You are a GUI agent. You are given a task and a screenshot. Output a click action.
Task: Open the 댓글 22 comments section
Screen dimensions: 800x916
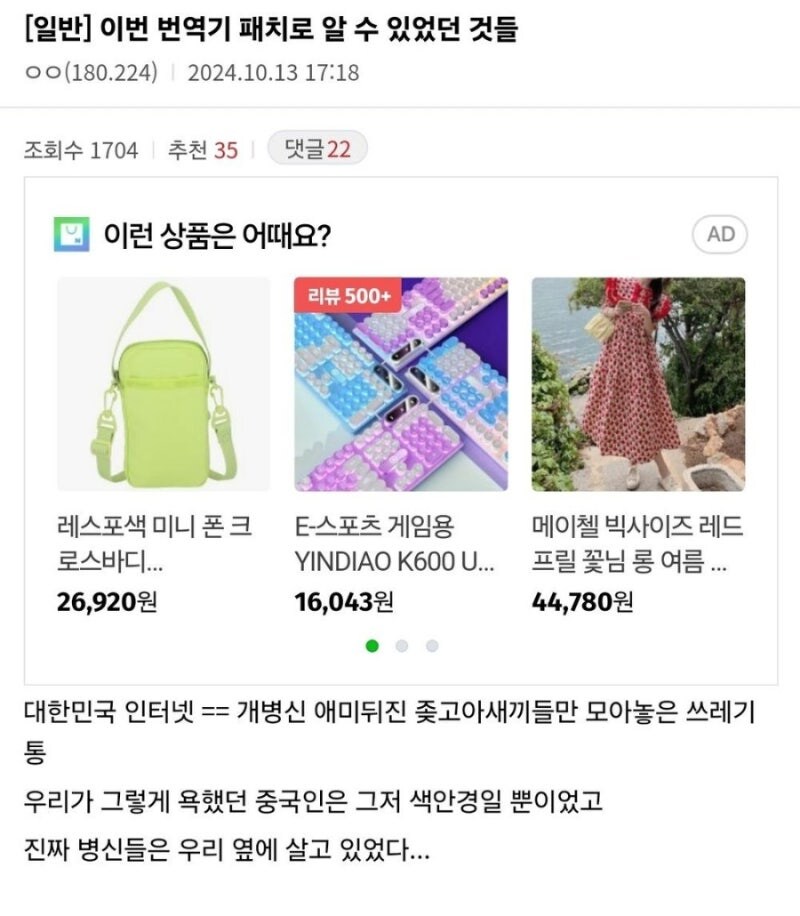coord(316,148)
